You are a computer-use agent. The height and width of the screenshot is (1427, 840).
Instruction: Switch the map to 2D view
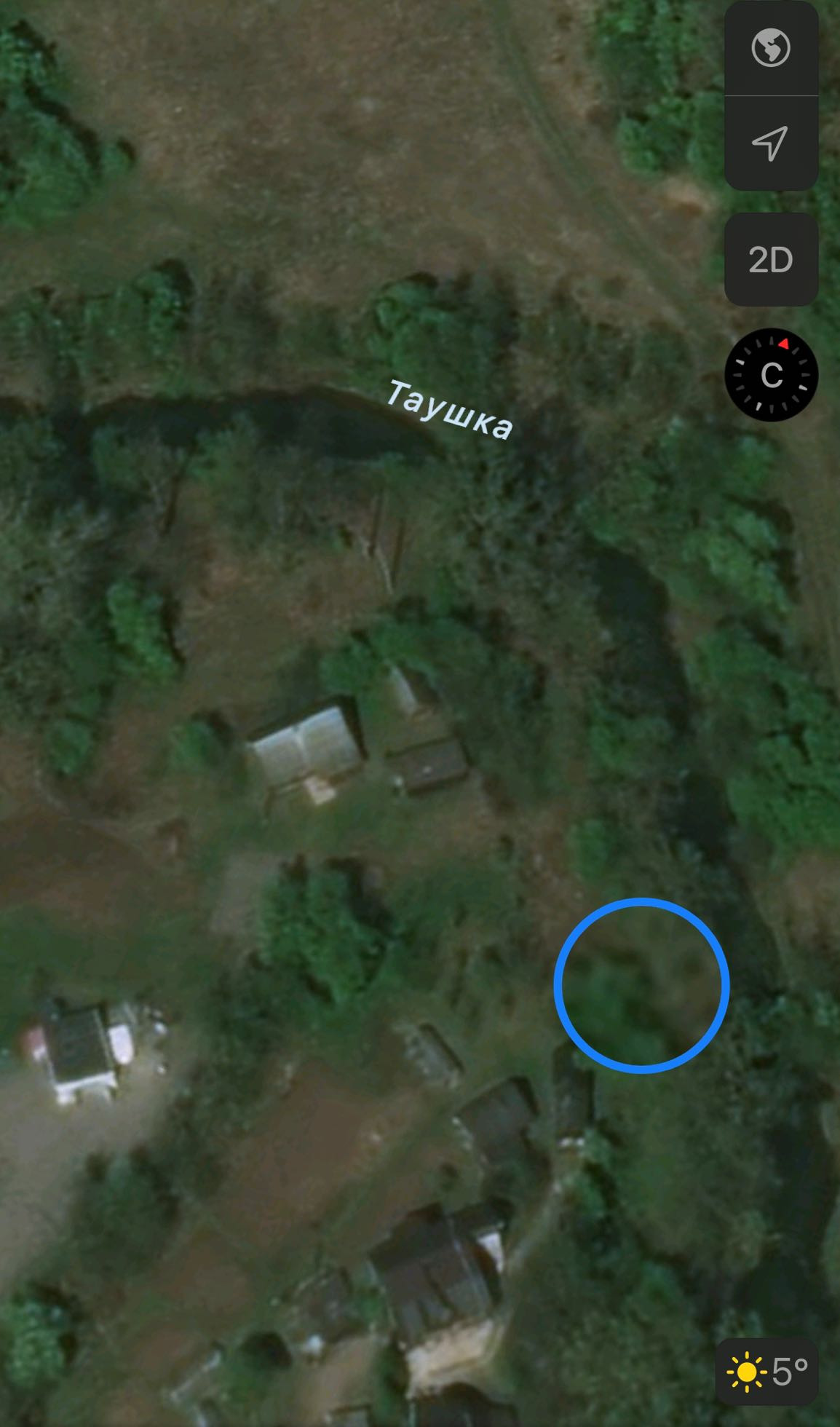coord(771,259)
